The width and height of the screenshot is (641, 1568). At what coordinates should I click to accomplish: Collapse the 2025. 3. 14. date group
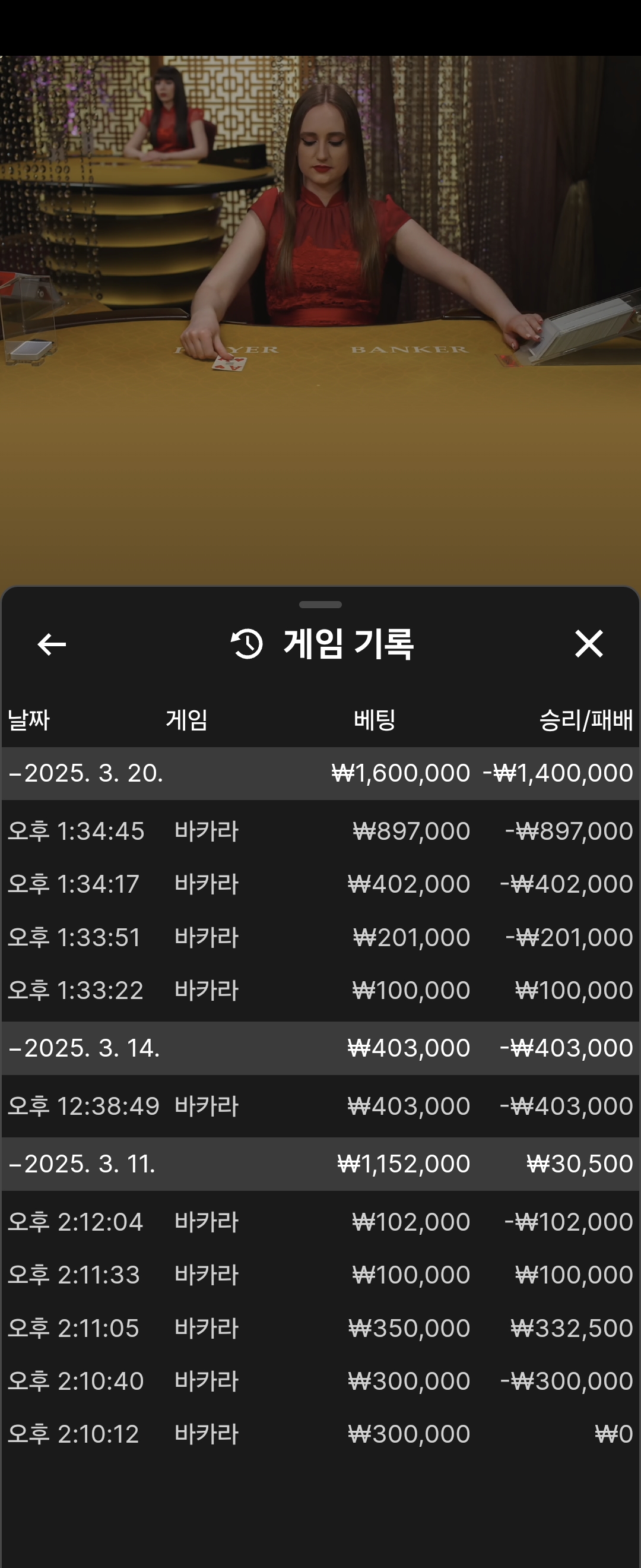pos(85,1048)
